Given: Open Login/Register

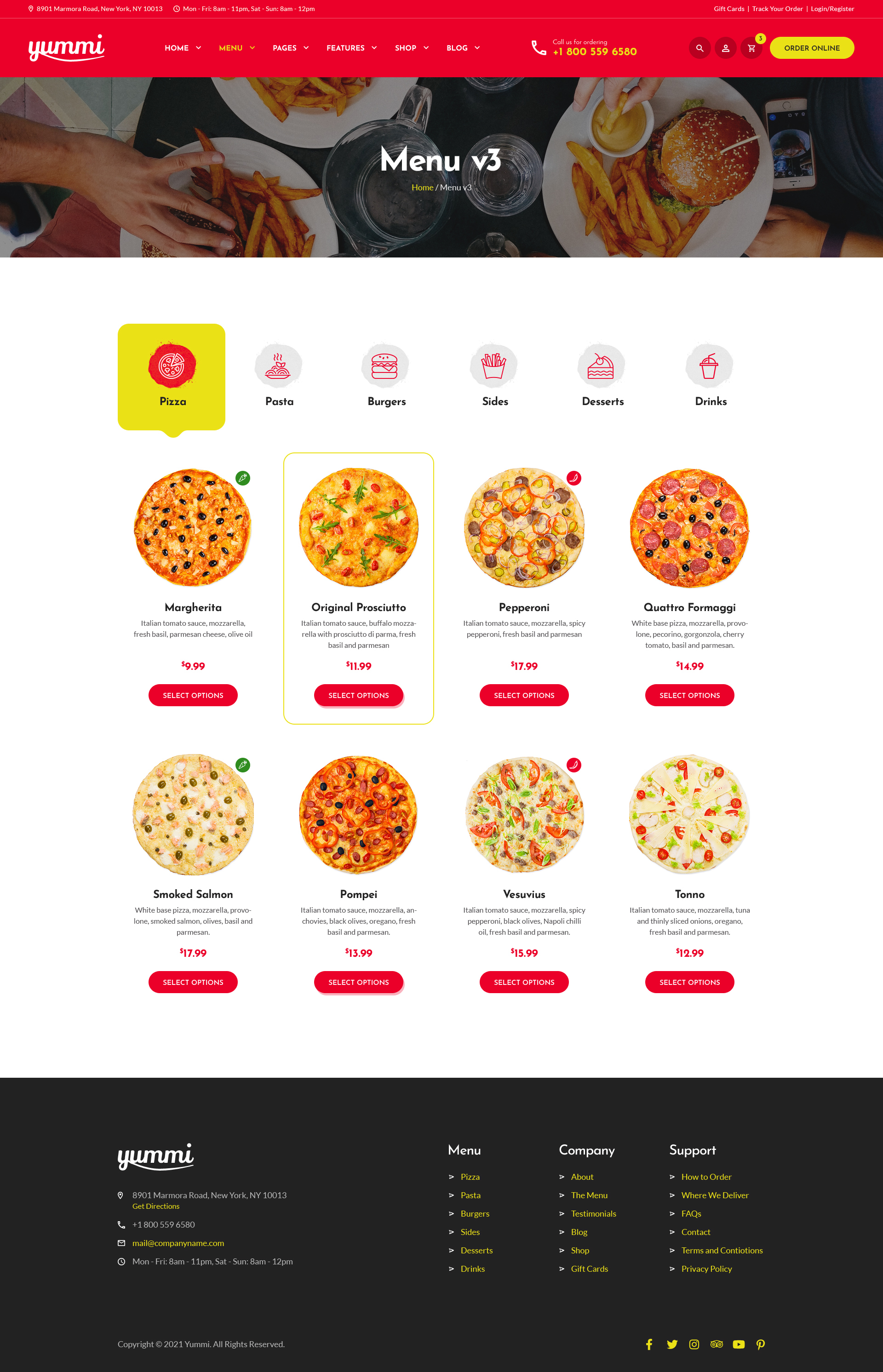Looking at the screenshot, I should (832, 9).
